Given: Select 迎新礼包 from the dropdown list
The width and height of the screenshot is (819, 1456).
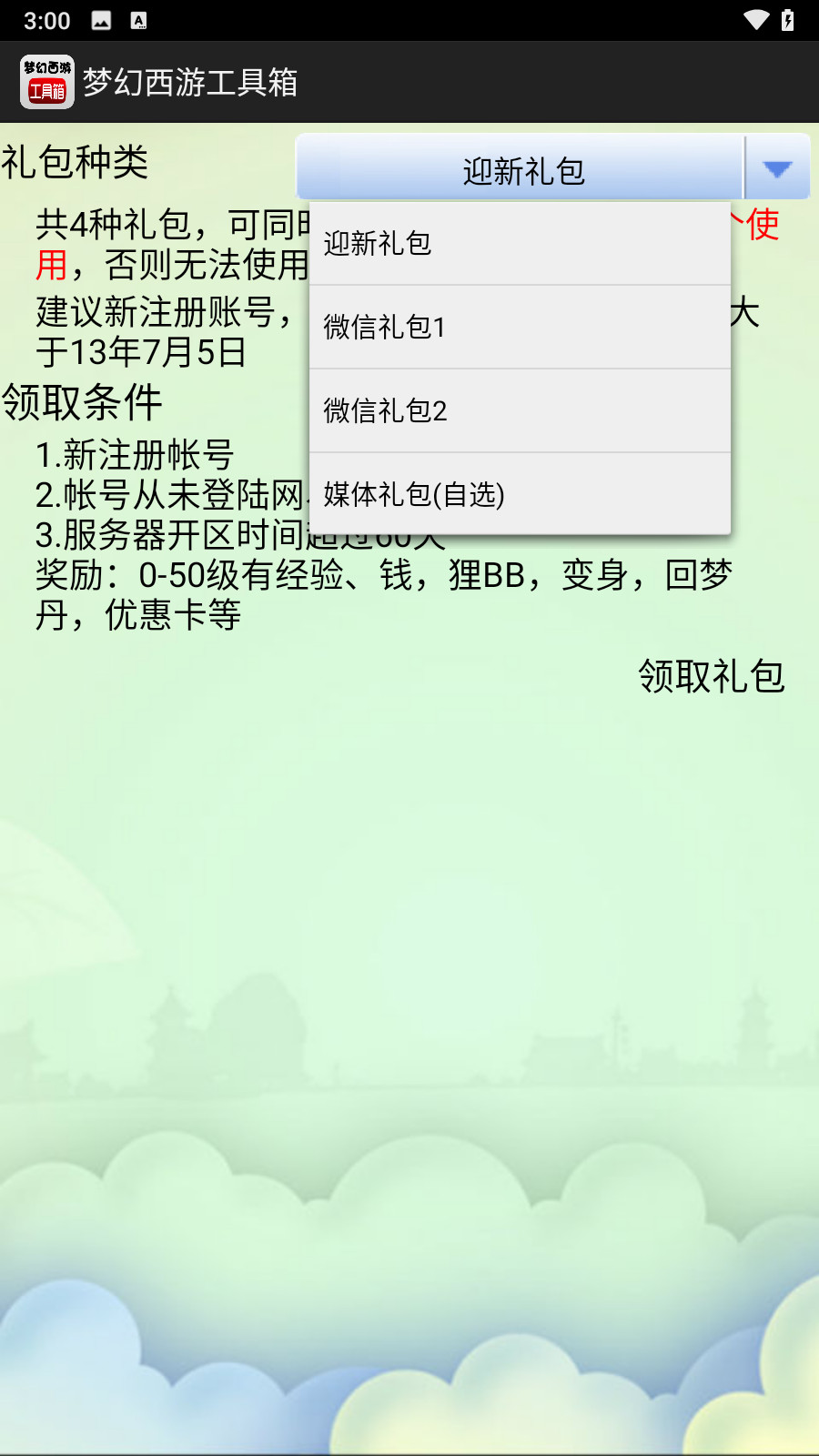Looking at the screenshot, I should click(x=519, y=243).
